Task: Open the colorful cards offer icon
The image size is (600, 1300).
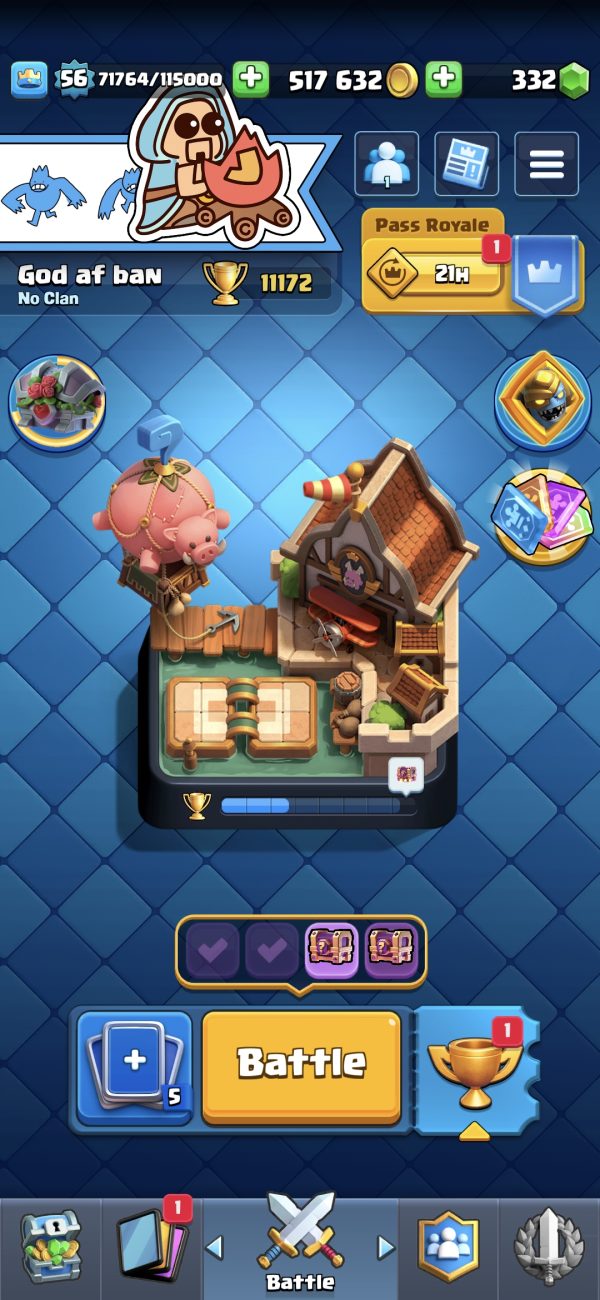Action: click(542, 516)
